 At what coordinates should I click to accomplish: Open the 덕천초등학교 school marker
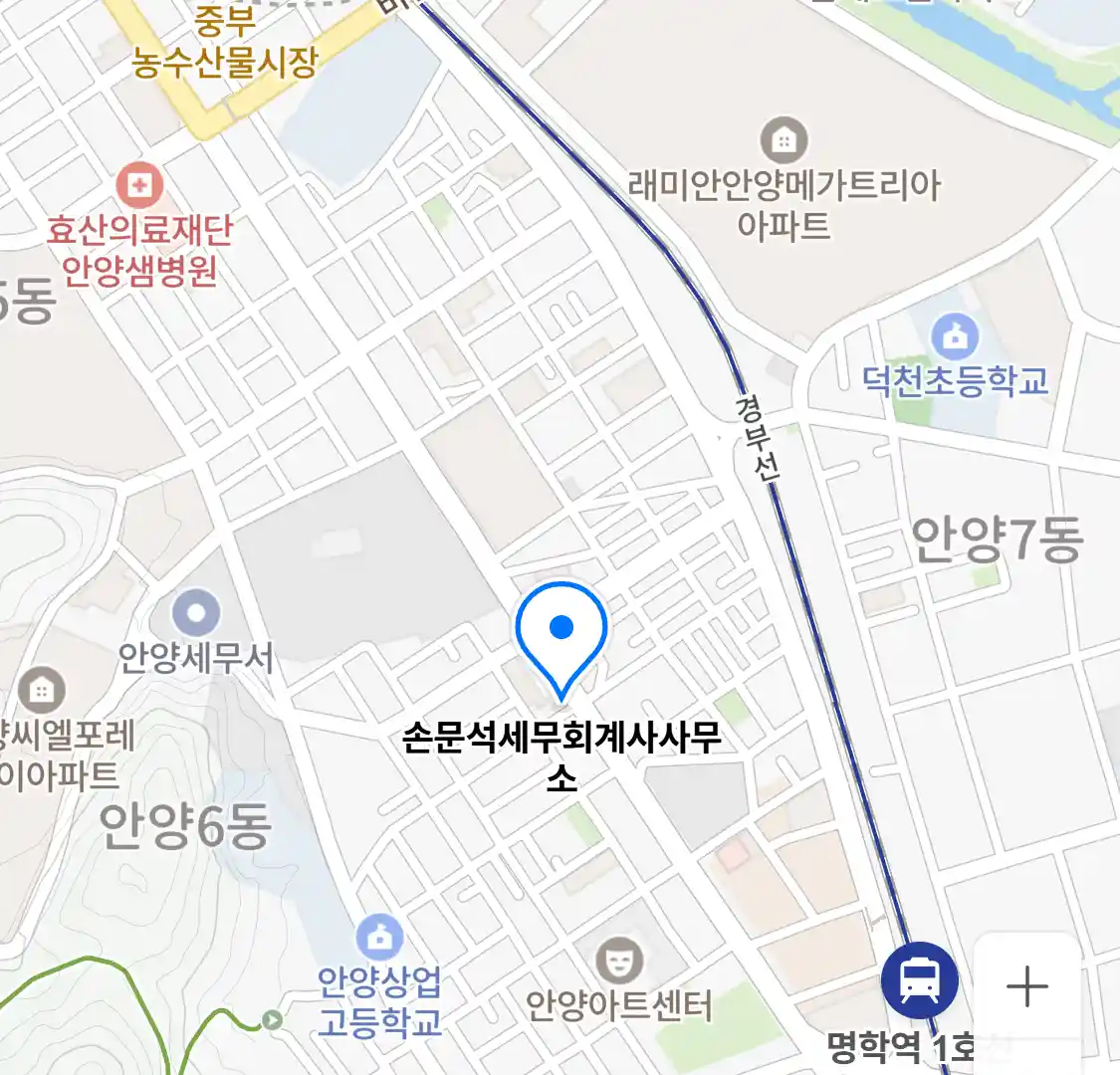click(955, 337)
